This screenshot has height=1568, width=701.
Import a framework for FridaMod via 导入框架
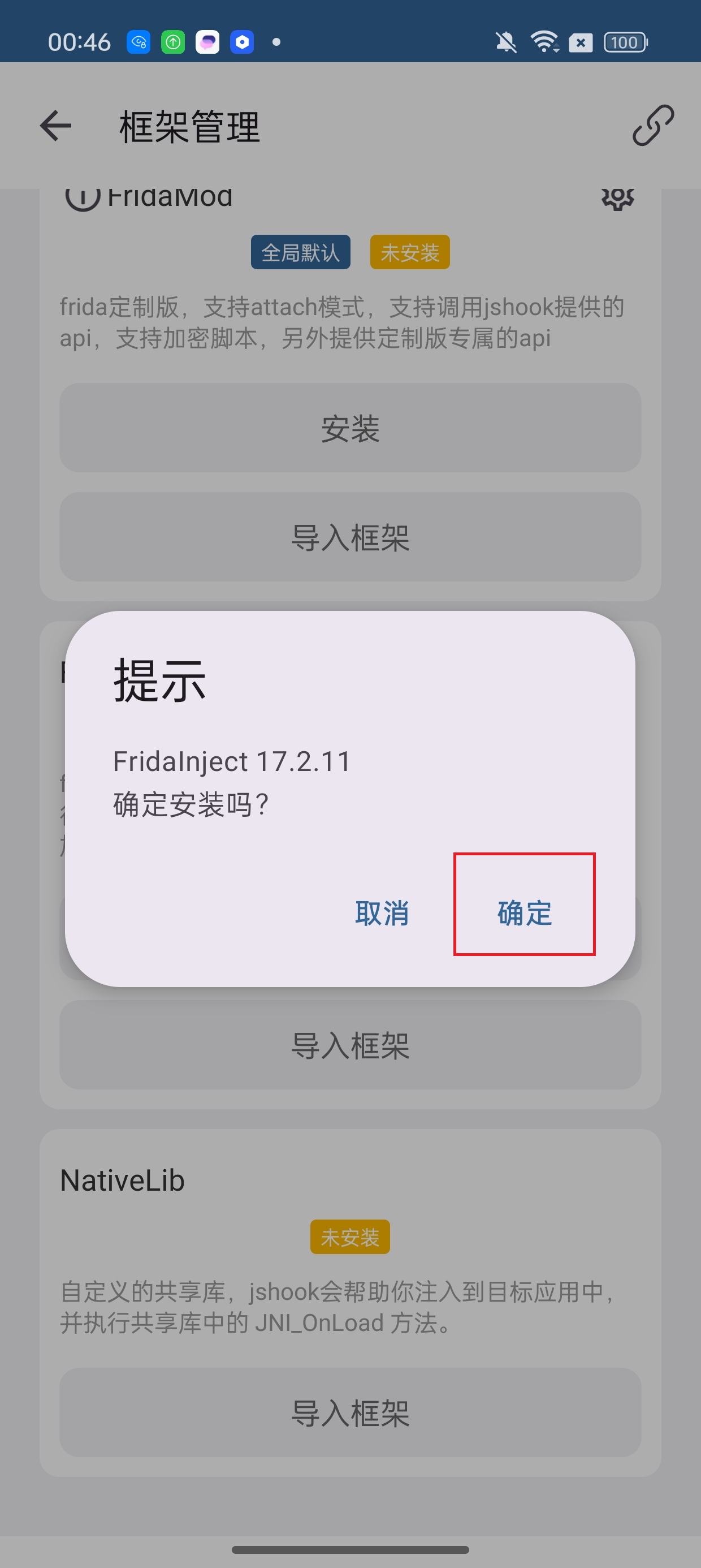click(x=350, y=538)
